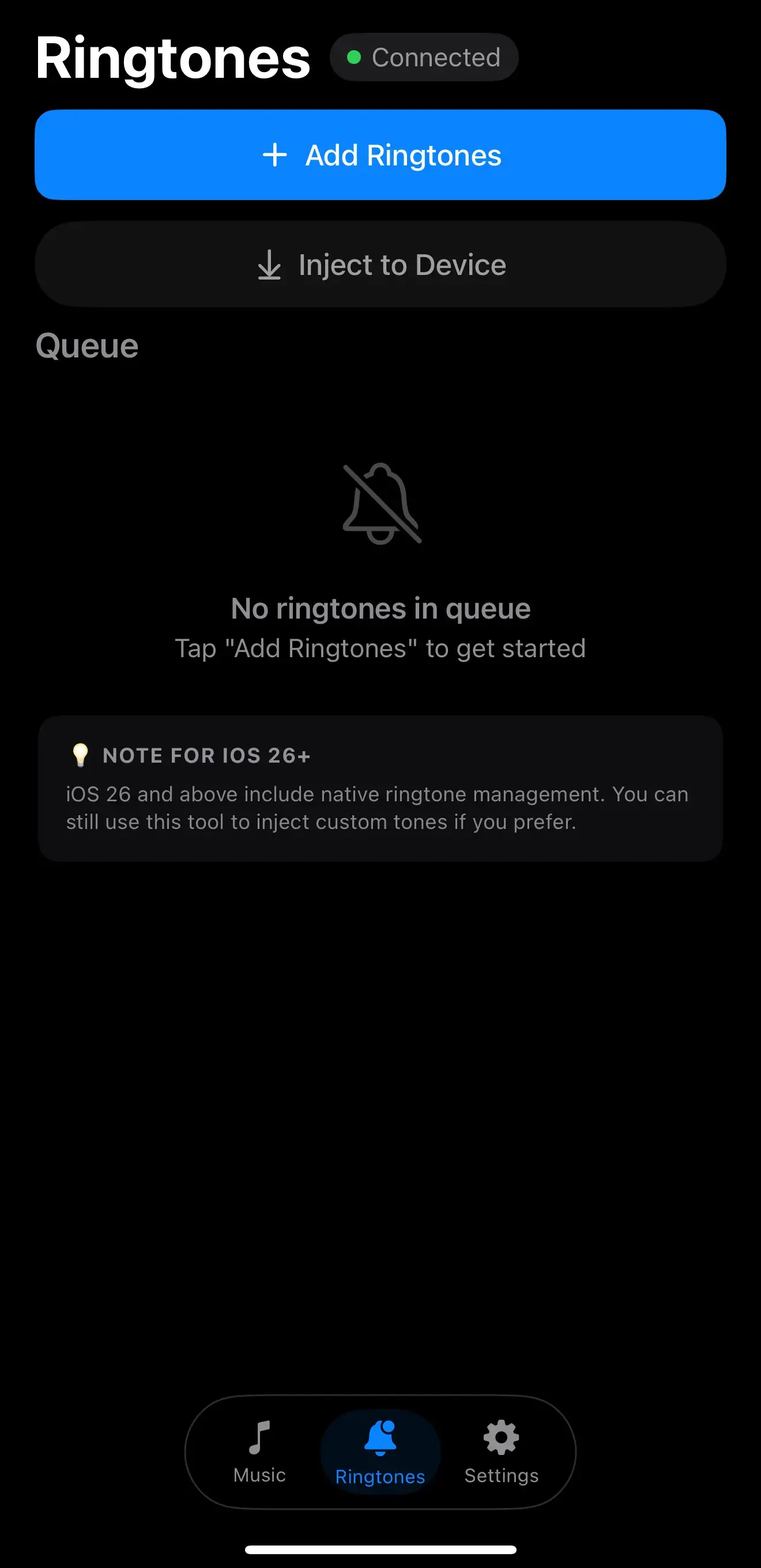Open the Settings tab
The image size is (761, 1568).
(501, 1451)
